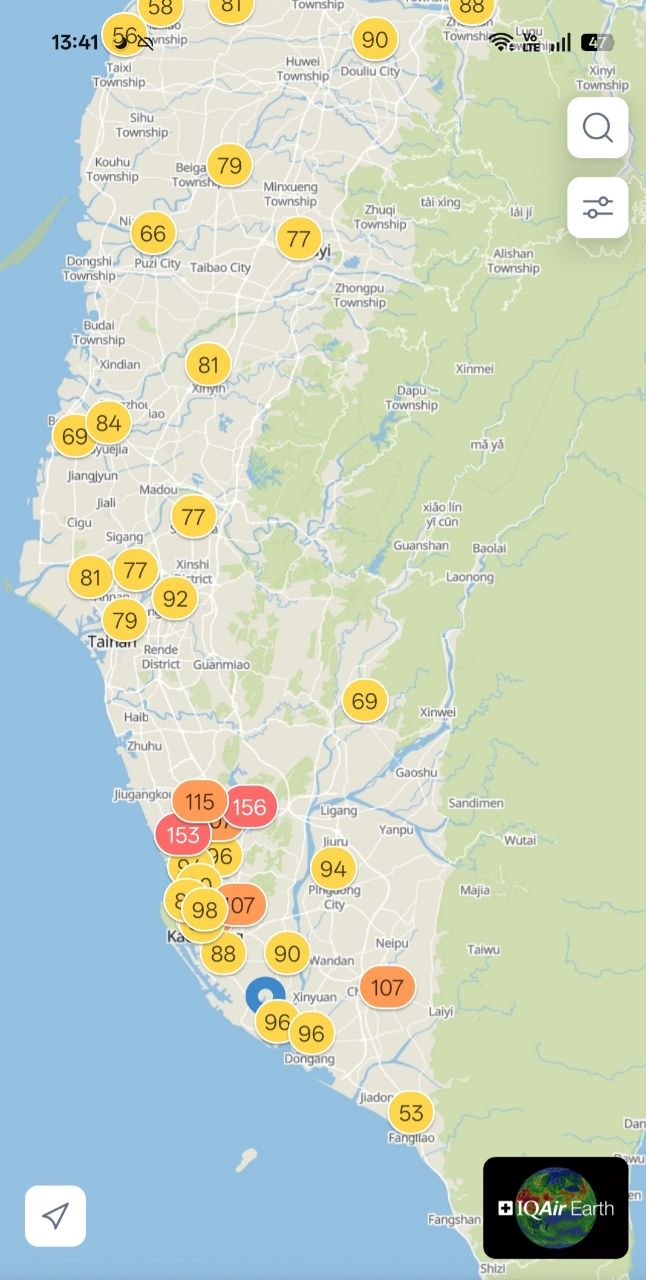Open the IQAir Earth view
The width and height of the screenshot is (646, 1280).
pyautogui.click(x=556, y=1208)
